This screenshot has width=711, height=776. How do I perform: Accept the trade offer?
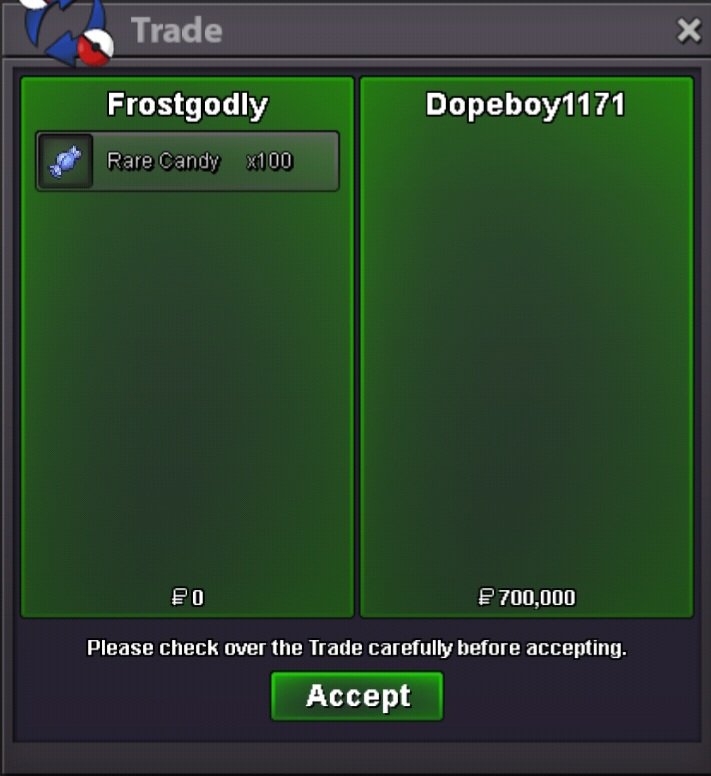point(357,696)
